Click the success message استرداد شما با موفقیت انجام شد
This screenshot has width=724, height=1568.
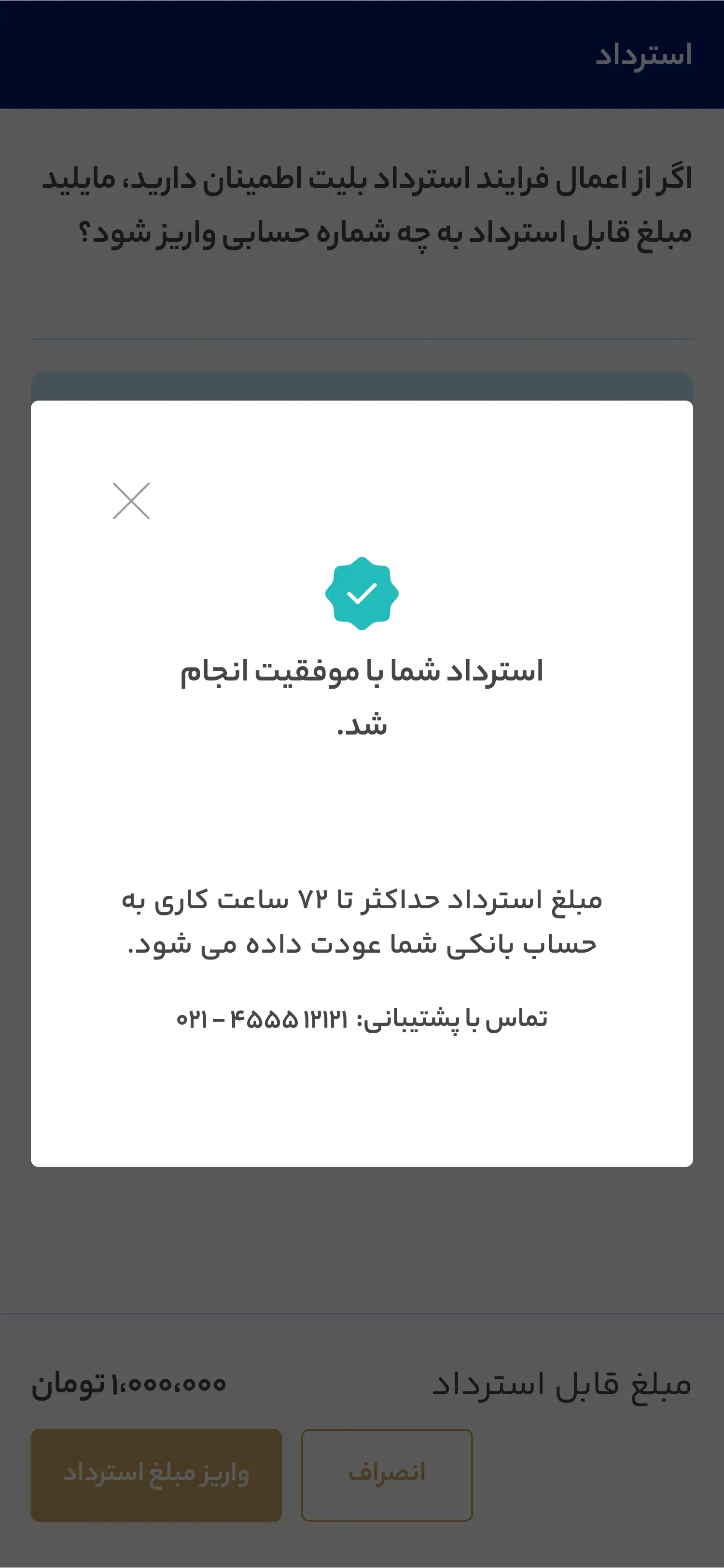[x=362, y=700]
